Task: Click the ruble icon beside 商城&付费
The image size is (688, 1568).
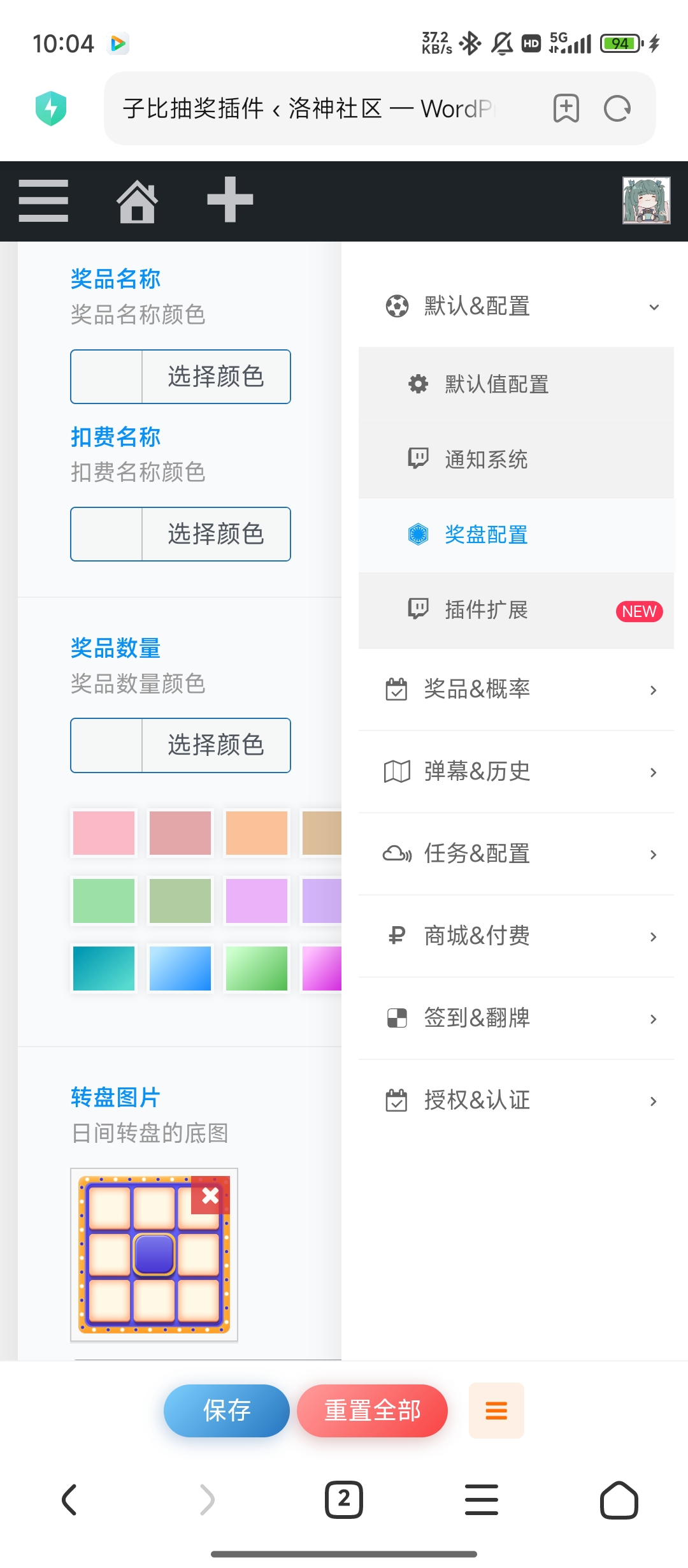Action: [396, 936]
